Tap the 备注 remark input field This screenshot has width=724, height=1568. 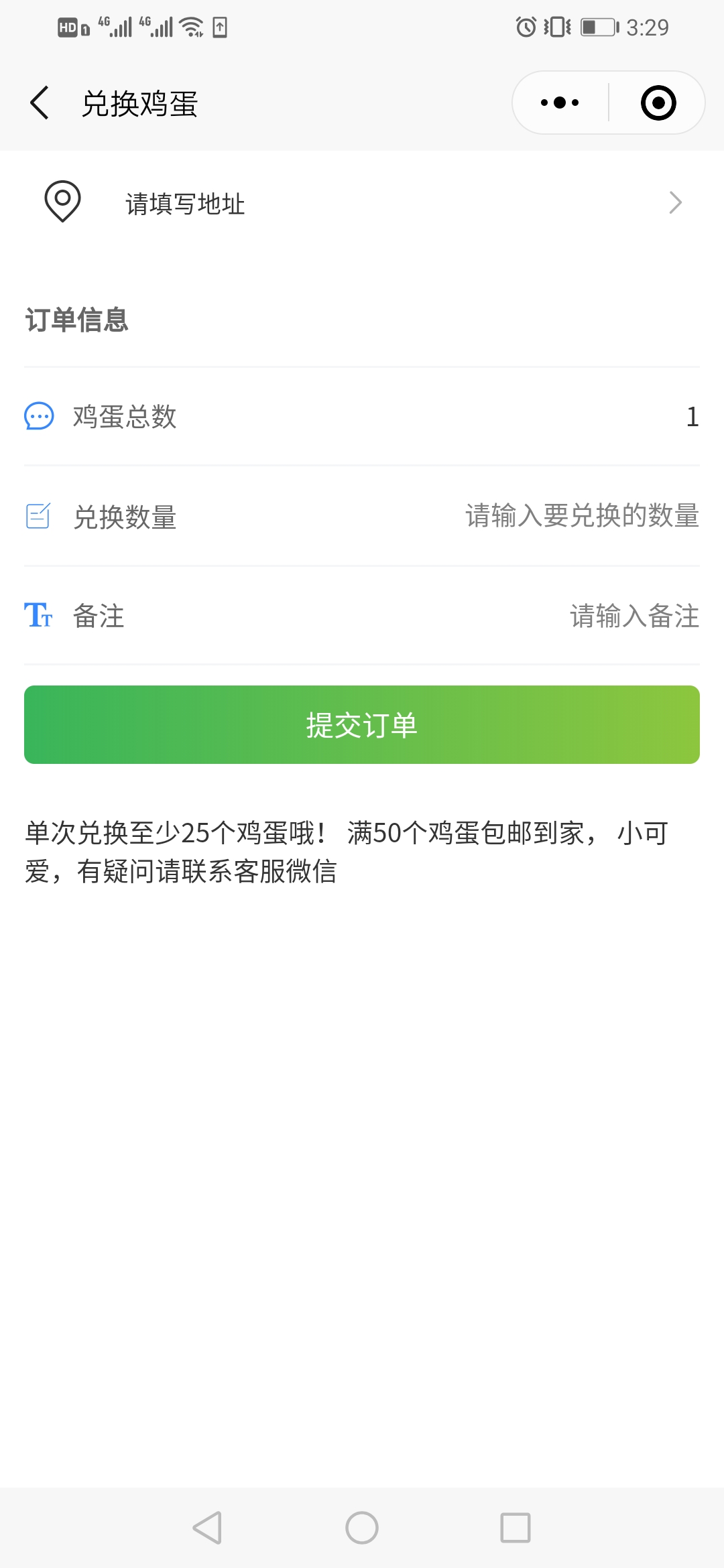(634, 616)
